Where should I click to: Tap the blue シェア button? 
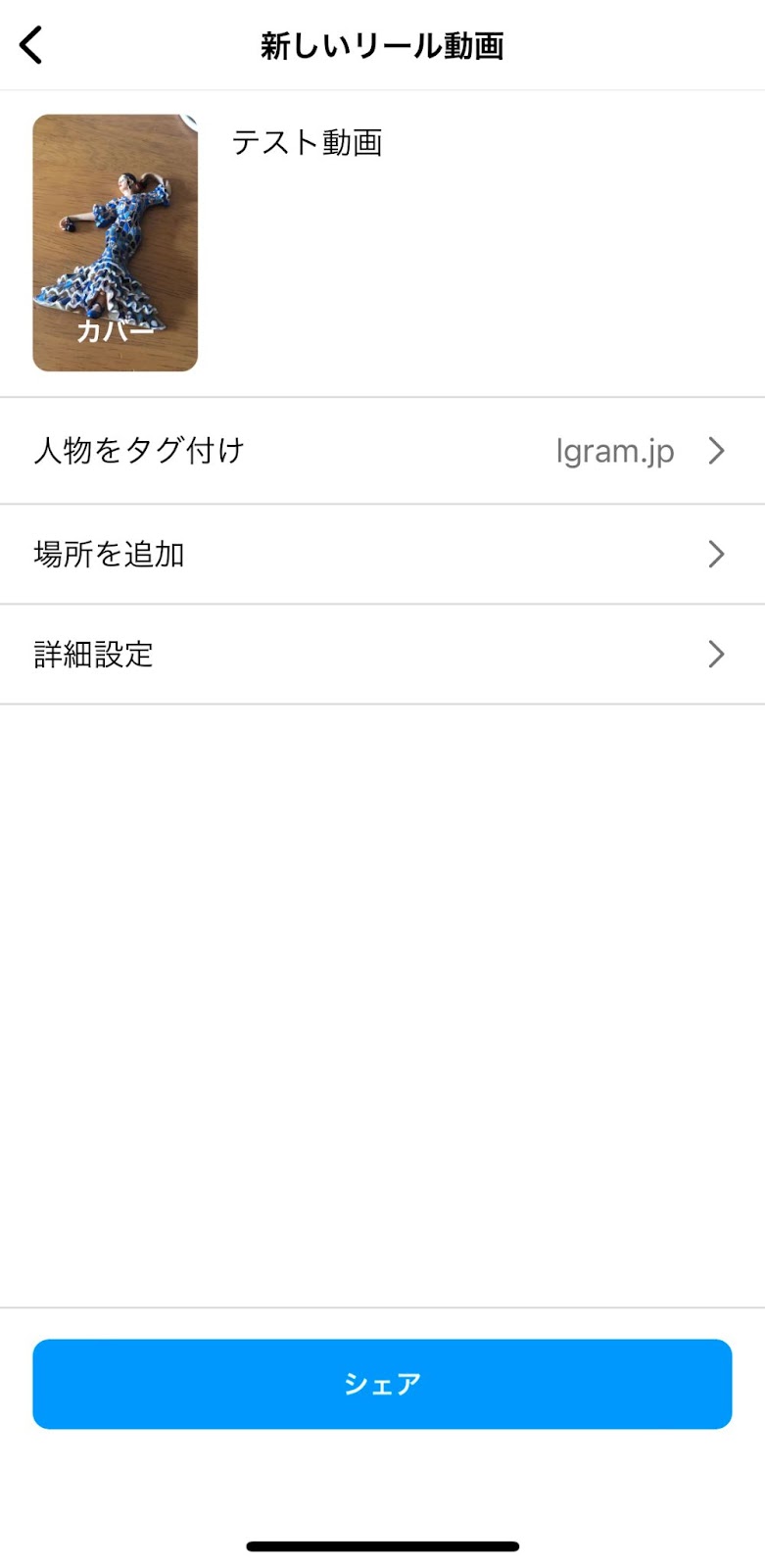382,1384
